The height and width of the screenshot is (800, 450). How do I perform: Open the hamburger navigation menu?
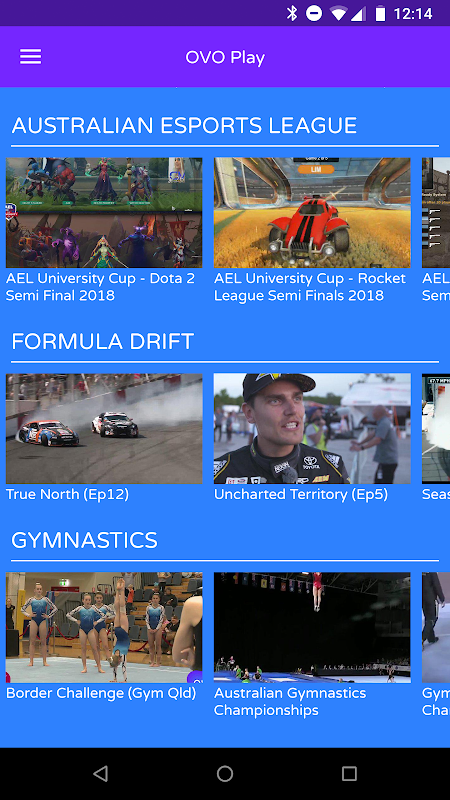[31, 57]
